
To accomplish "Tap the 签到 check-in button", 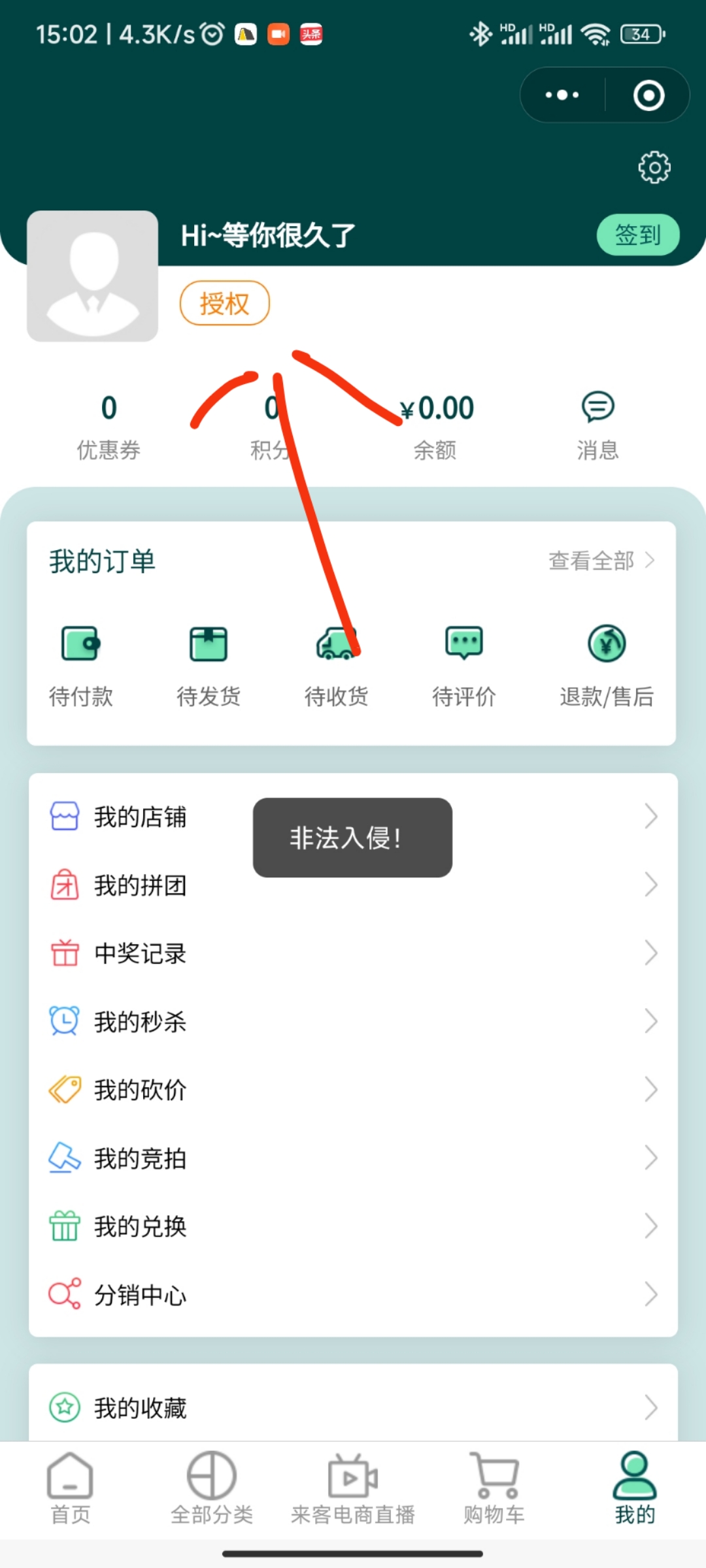I will tap(637, 235).
